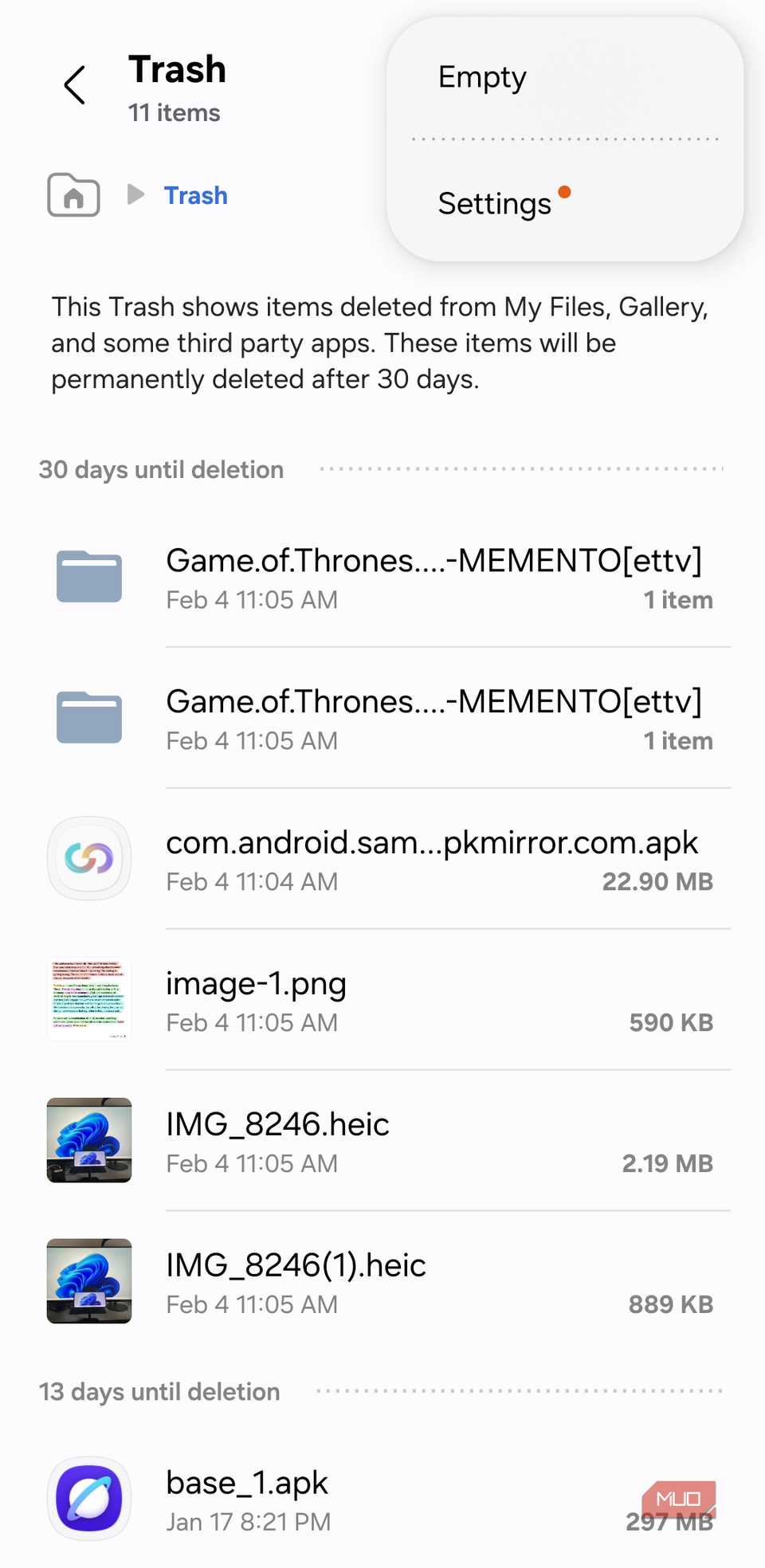This screenshot has height=1568, width=765.
Task: Go to the home folder icon
Action: click(x=73, y=195)
